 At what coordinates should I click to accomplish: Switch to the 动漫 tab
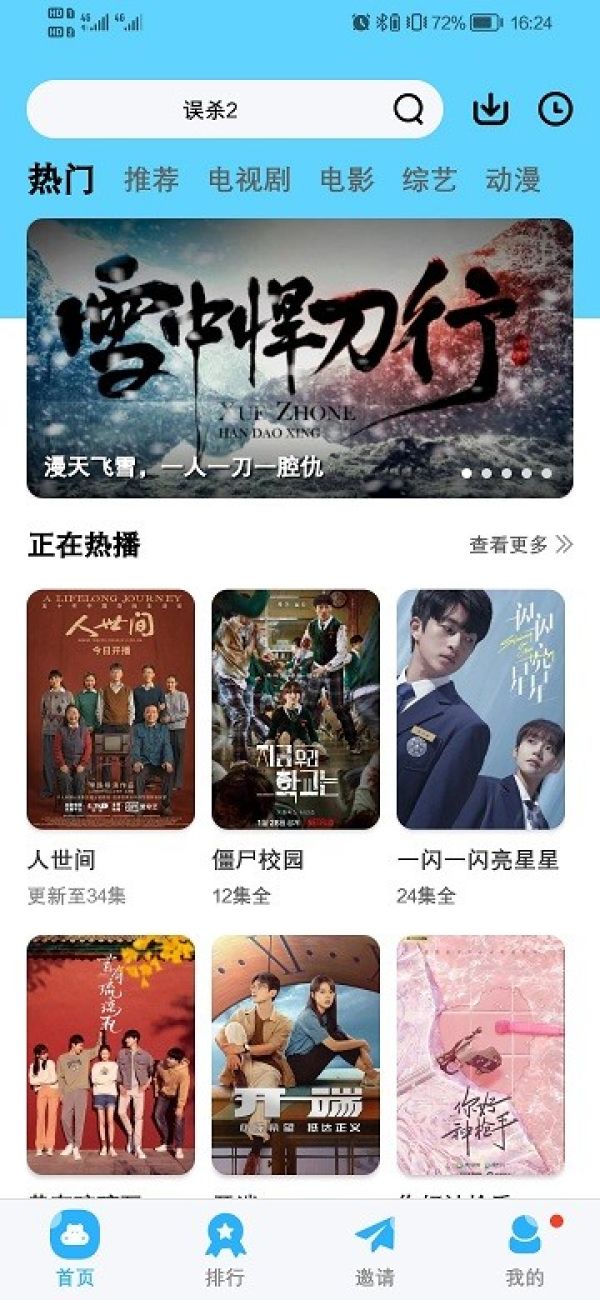tap(513, 180)
